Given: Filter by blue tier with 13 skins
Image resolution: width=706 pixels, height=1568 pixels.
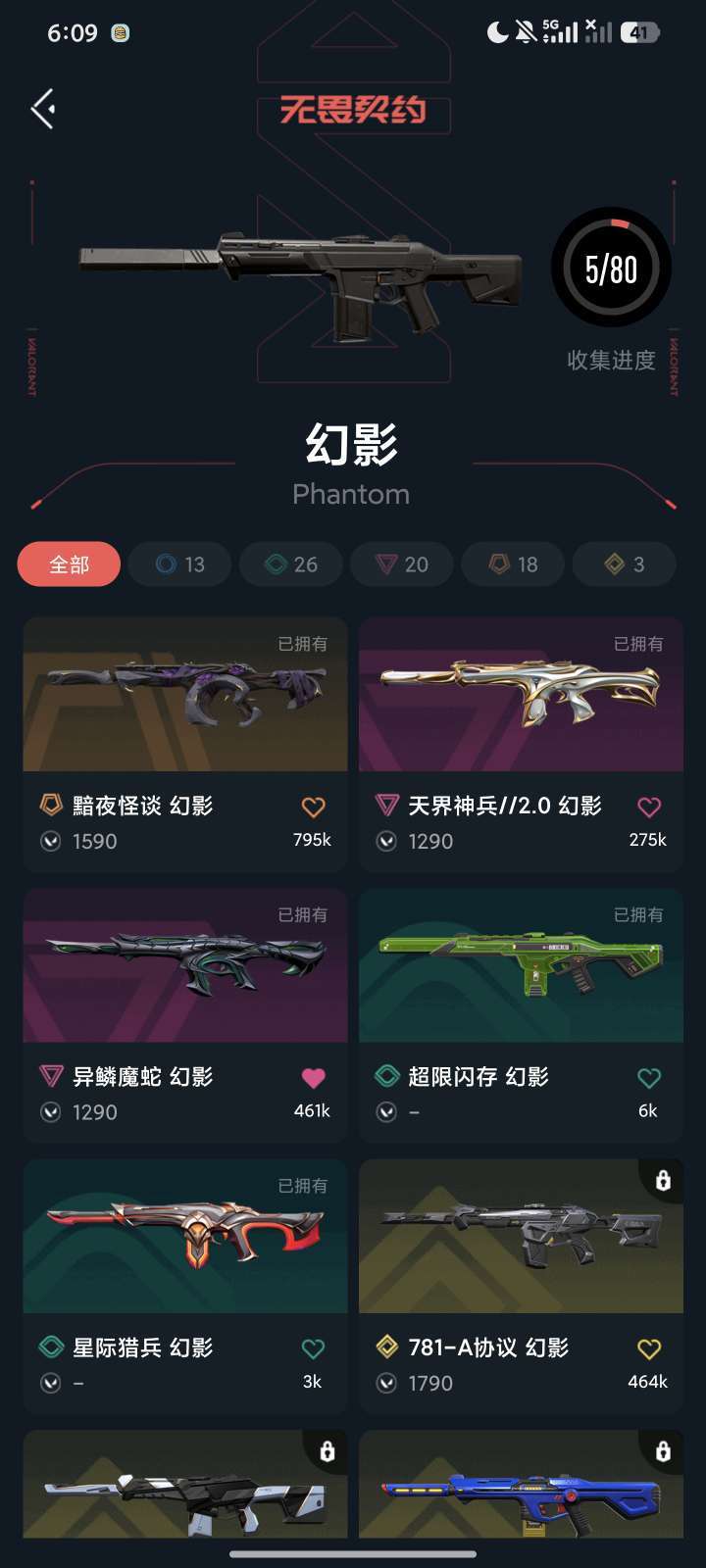Looking at the screenshot, I should 180,564.
